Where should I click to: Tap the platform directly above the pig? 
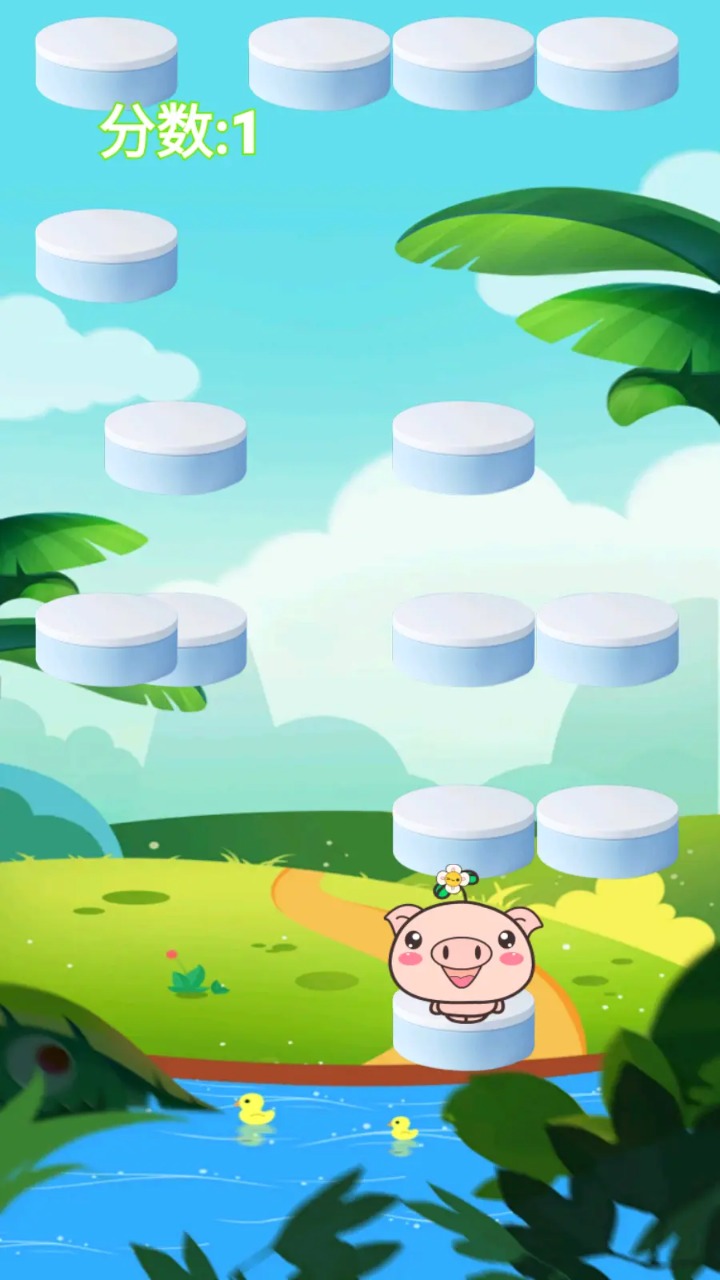[463, 829]
